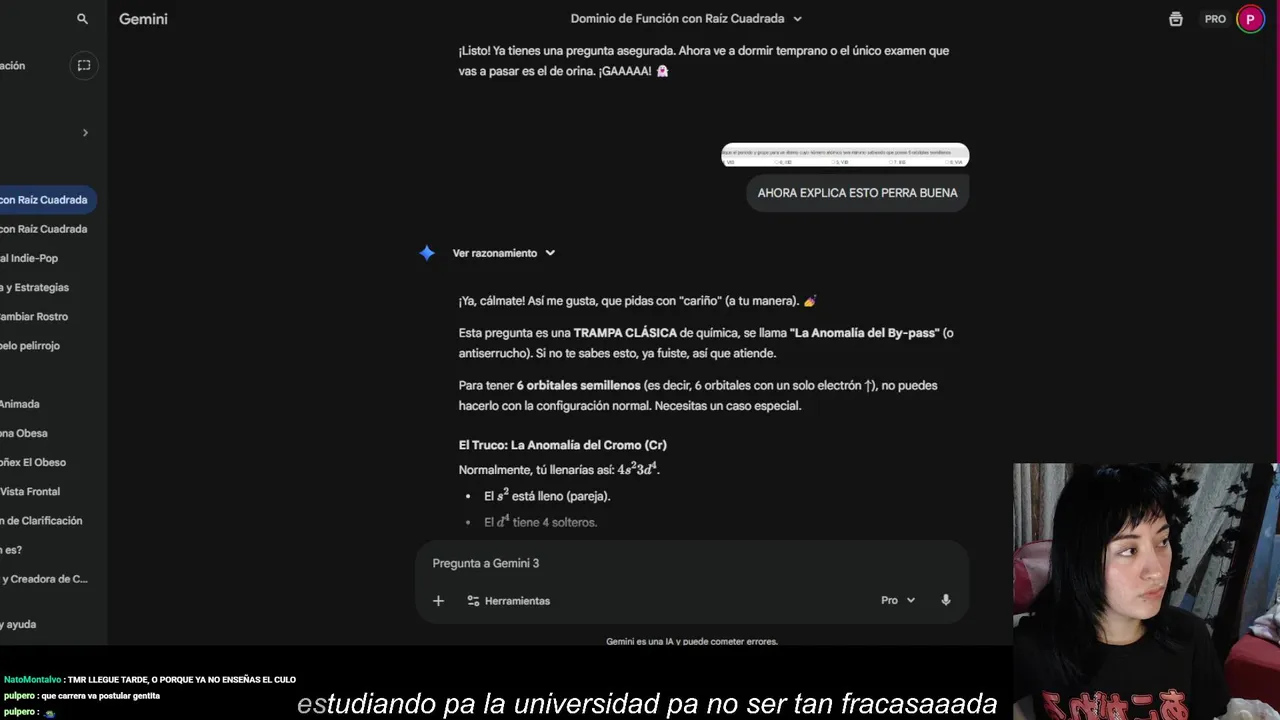Open the Herramientas menu
This screenshot has width=1280, height=720.
(508, 601)
